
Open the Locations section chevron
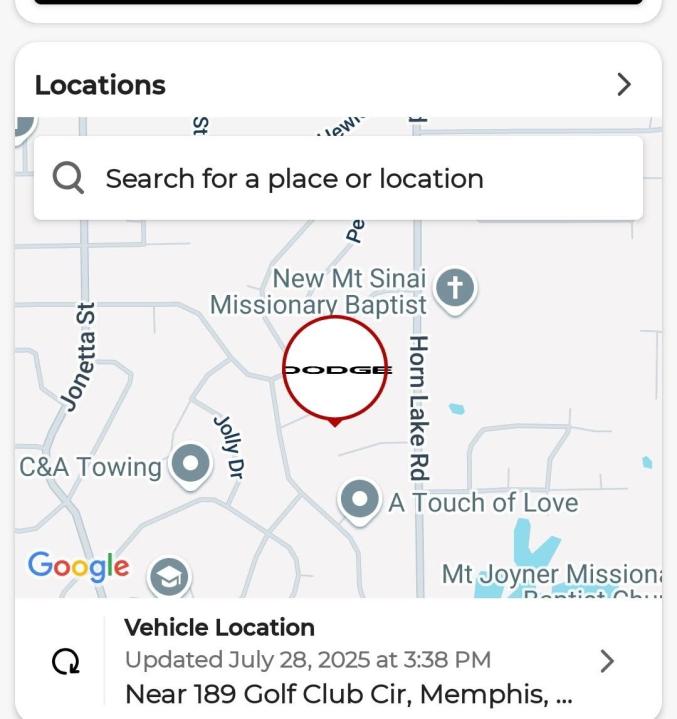pos(624,85)
